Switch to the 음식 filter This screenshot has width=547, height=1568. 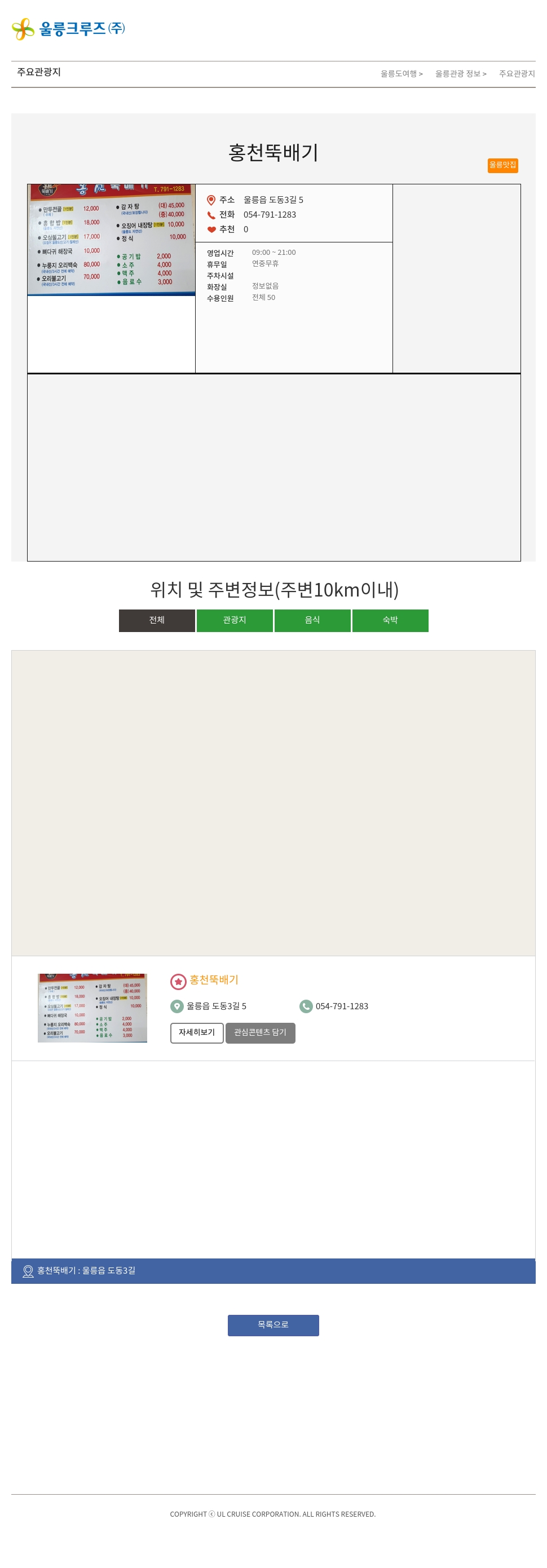(312, 620)
